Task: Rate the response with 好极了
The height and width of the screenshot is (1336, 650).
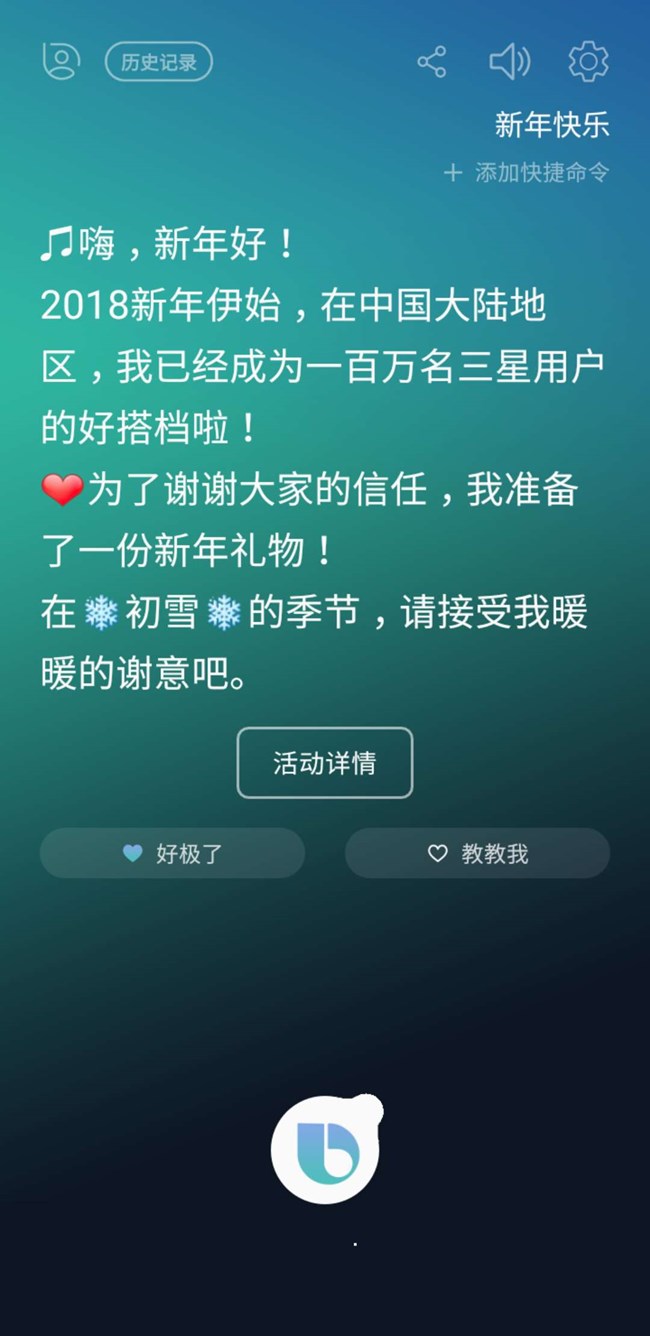Action: click(172, 853)
